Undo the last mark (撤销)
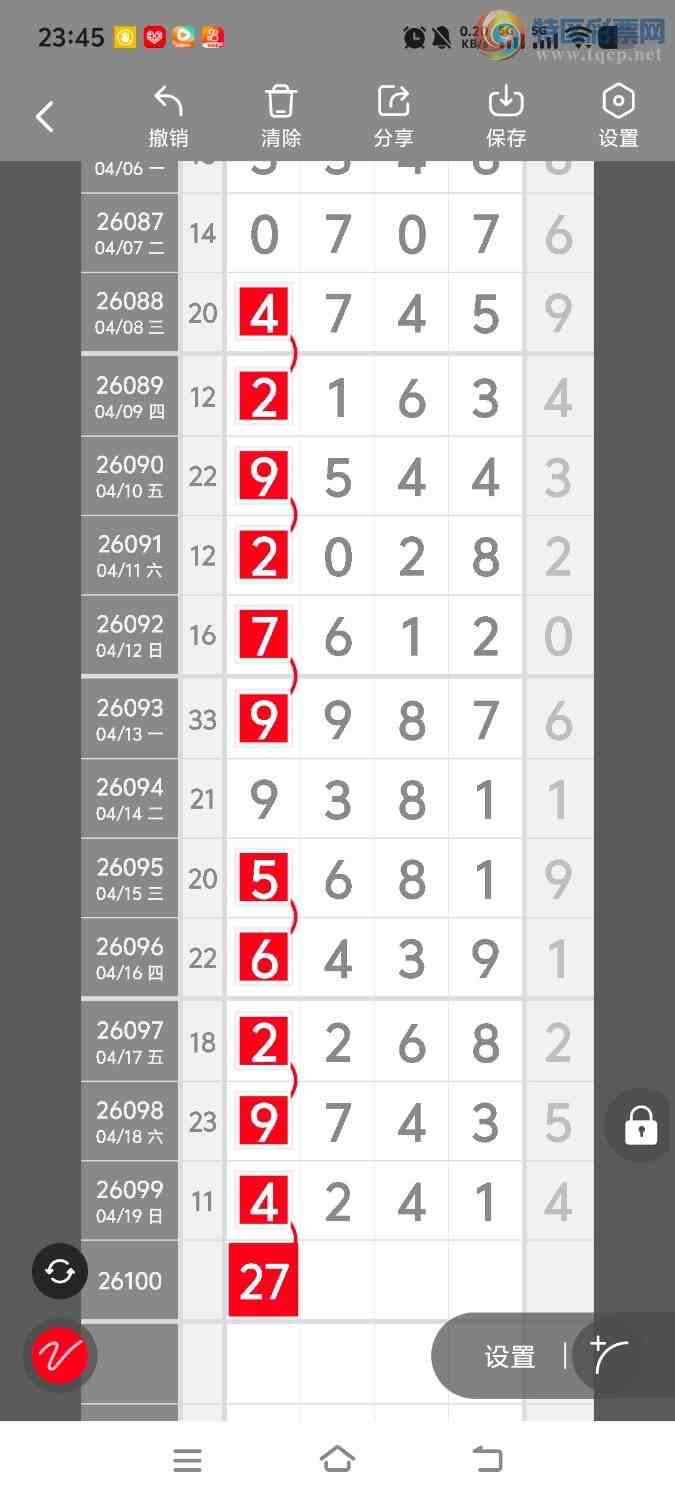Screen dimensions: 675x1500 point(168,117)
